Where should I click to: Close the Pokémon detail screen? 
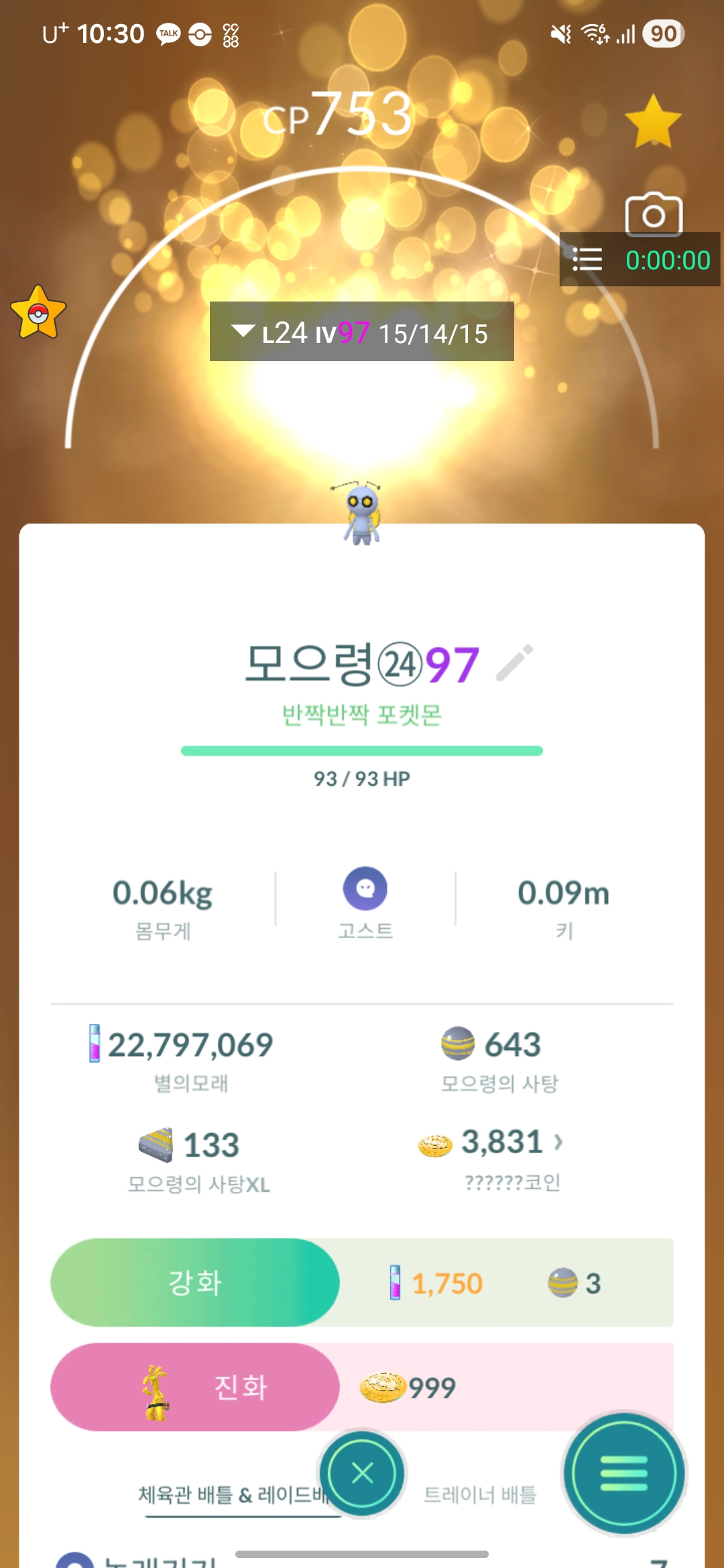coord(362,1473)
